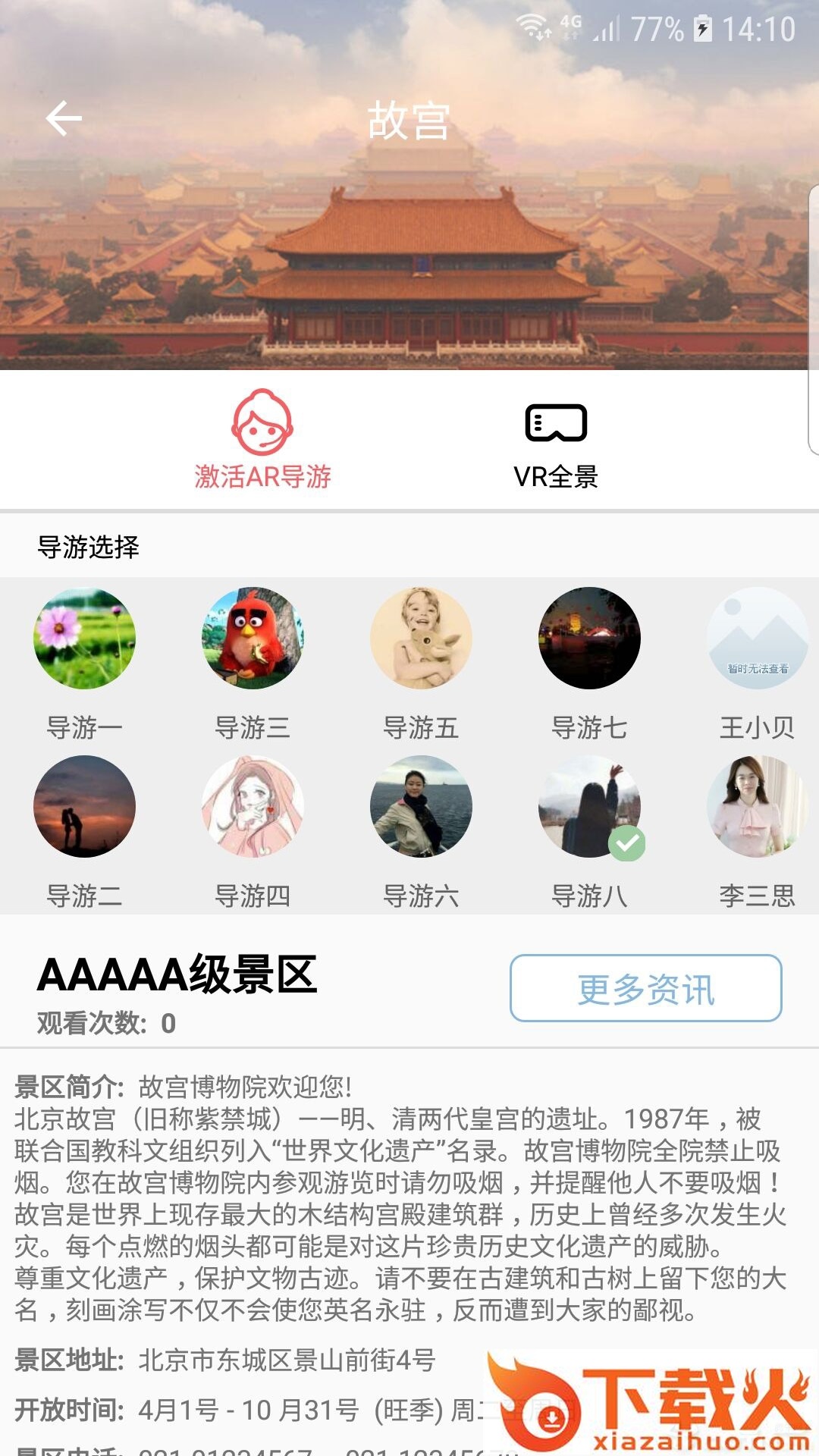
Task: Go back using the arrow icon
Action: (64, 118)
